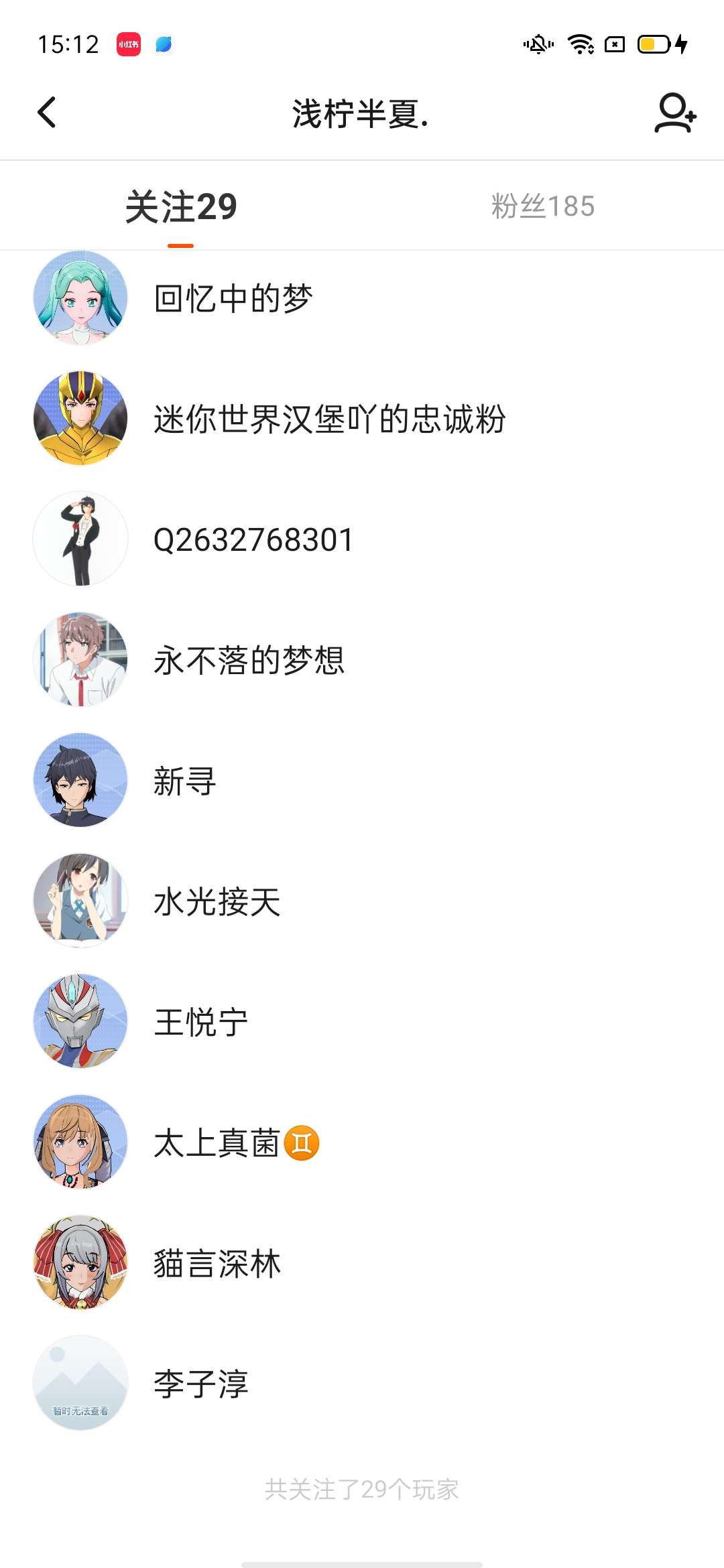Open 回忆中的梦's profile

coord(362,298)
